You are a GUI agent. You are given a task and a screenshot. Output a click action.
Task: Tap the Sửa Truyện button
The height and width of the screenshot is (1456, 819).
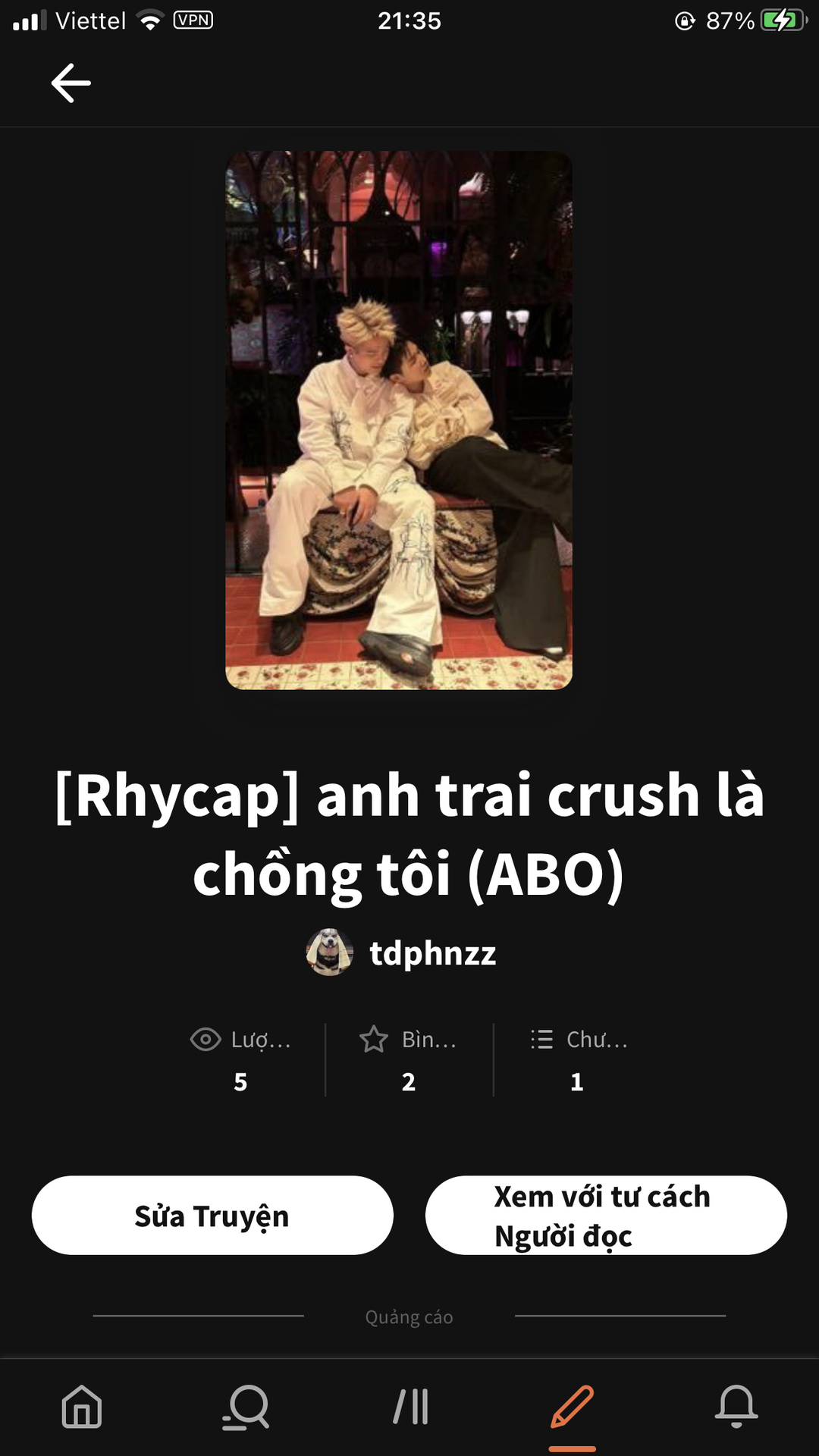pyautogui.click(x=212, y=1216)
